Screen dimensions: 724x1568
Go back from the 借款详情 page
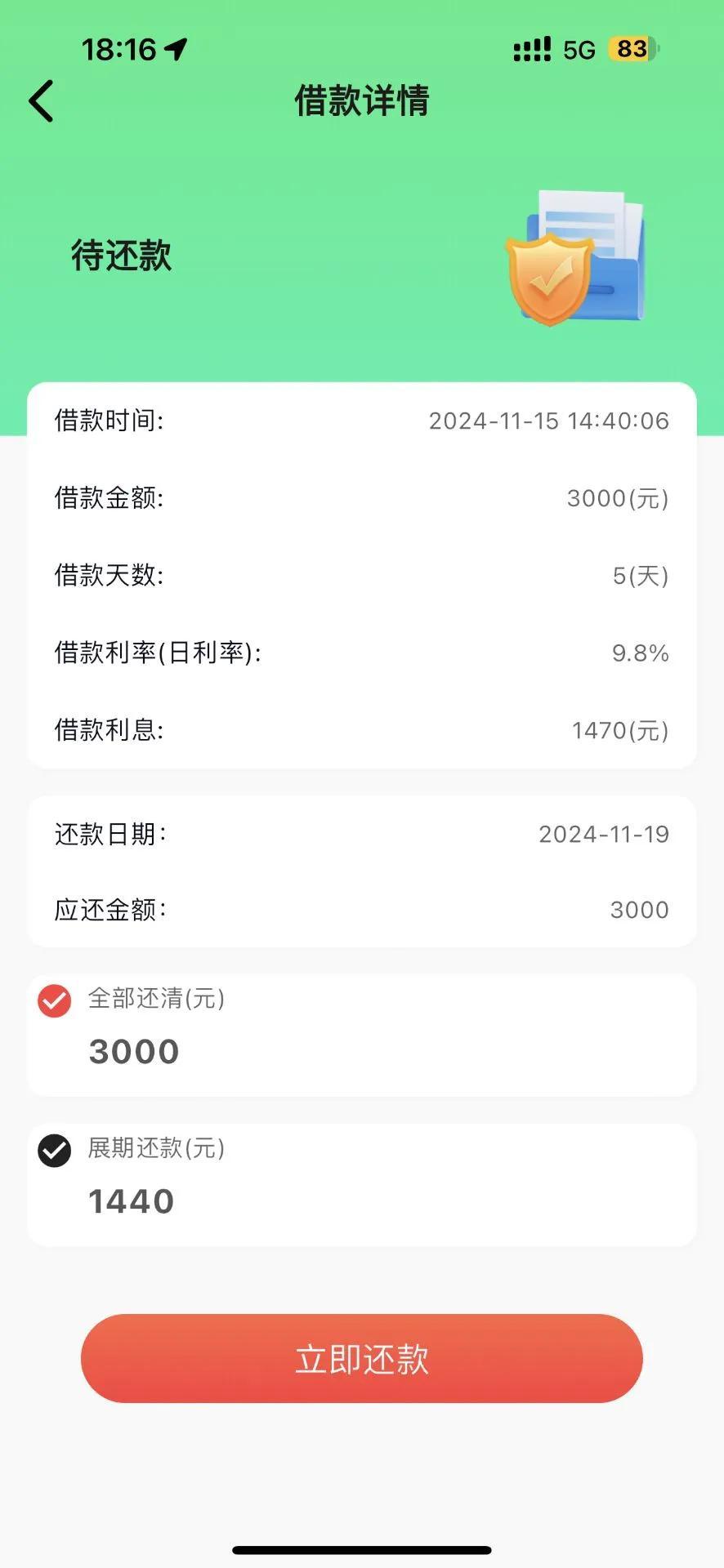pos(41,101)
